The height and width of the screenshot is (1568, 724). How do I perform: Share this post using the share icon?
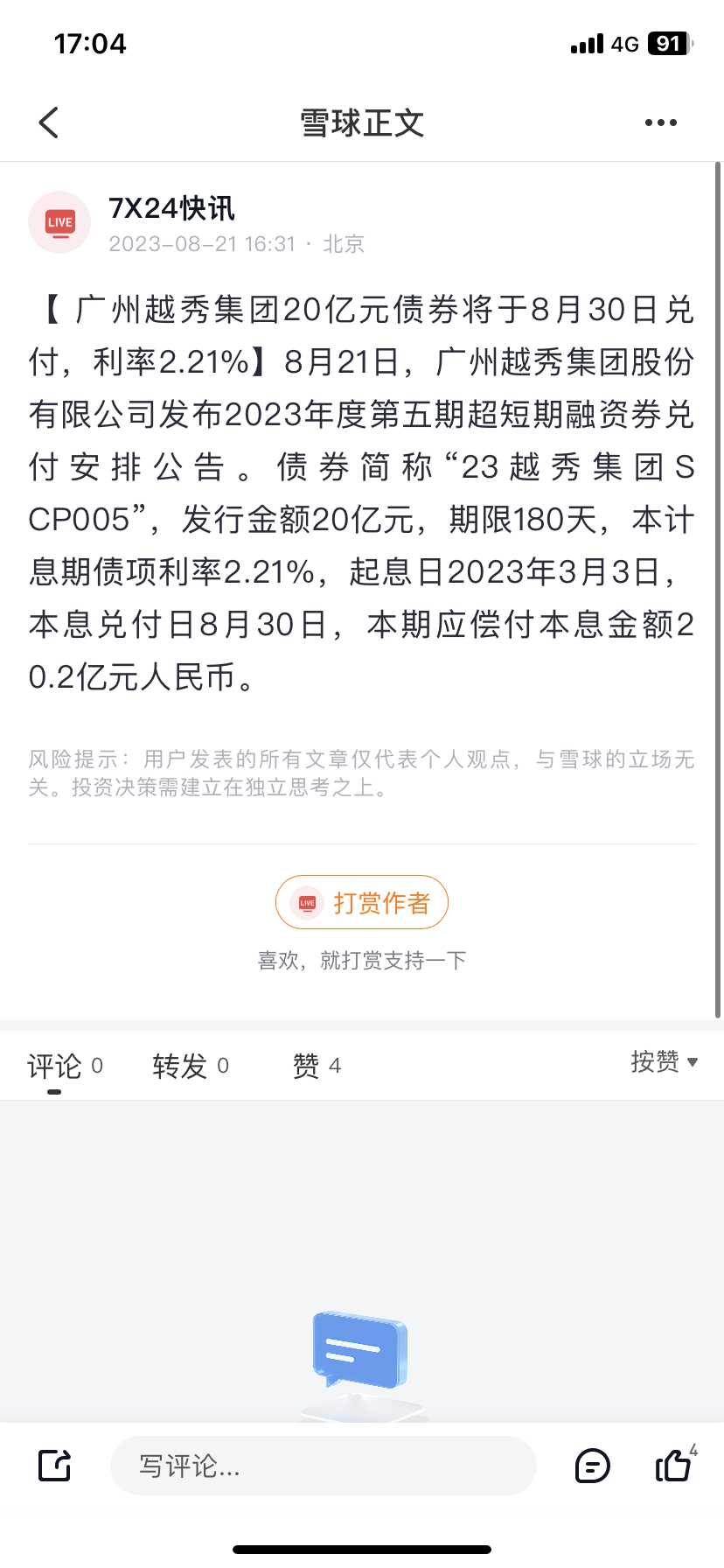[54, 1466]
